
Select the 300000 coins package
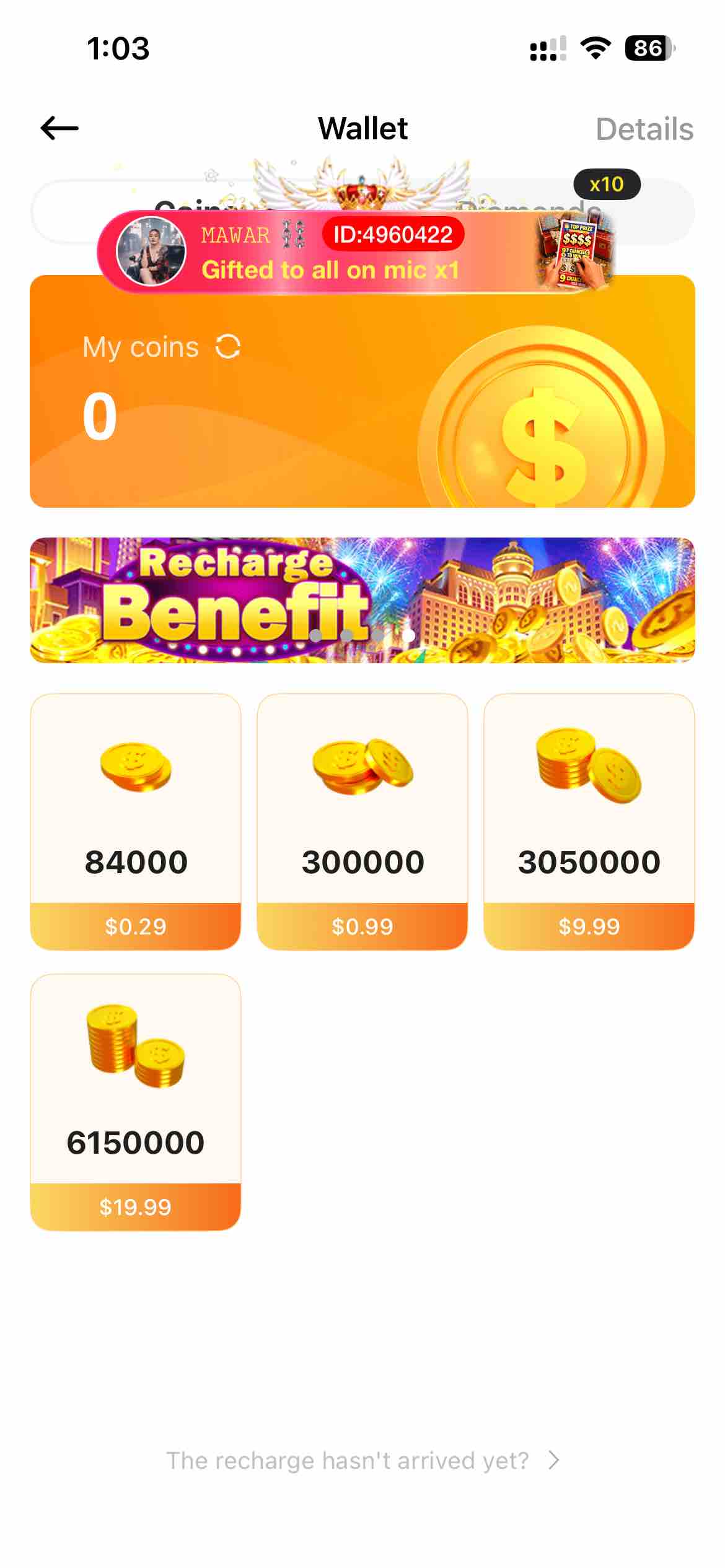pyautogui.click(x=362, y=821)
